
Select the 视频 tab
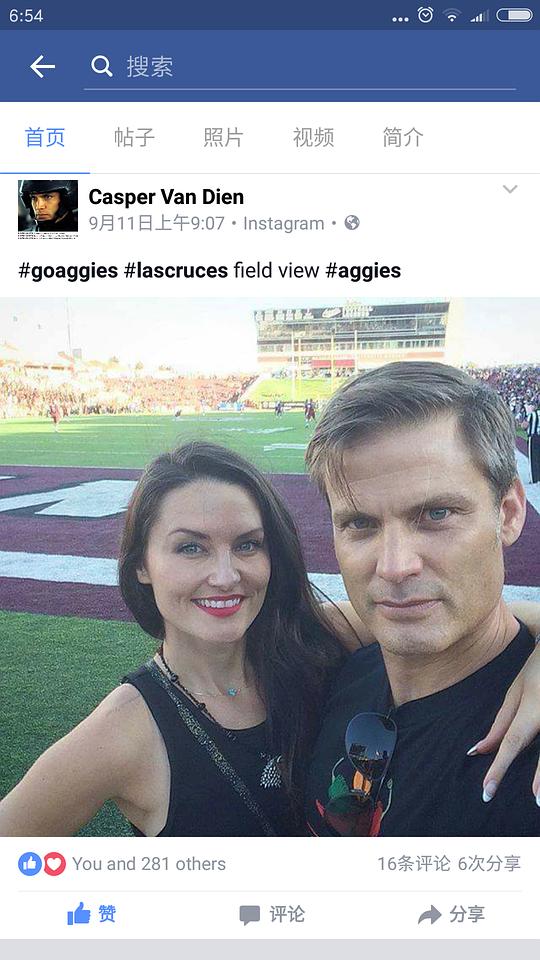coord(313,137)
